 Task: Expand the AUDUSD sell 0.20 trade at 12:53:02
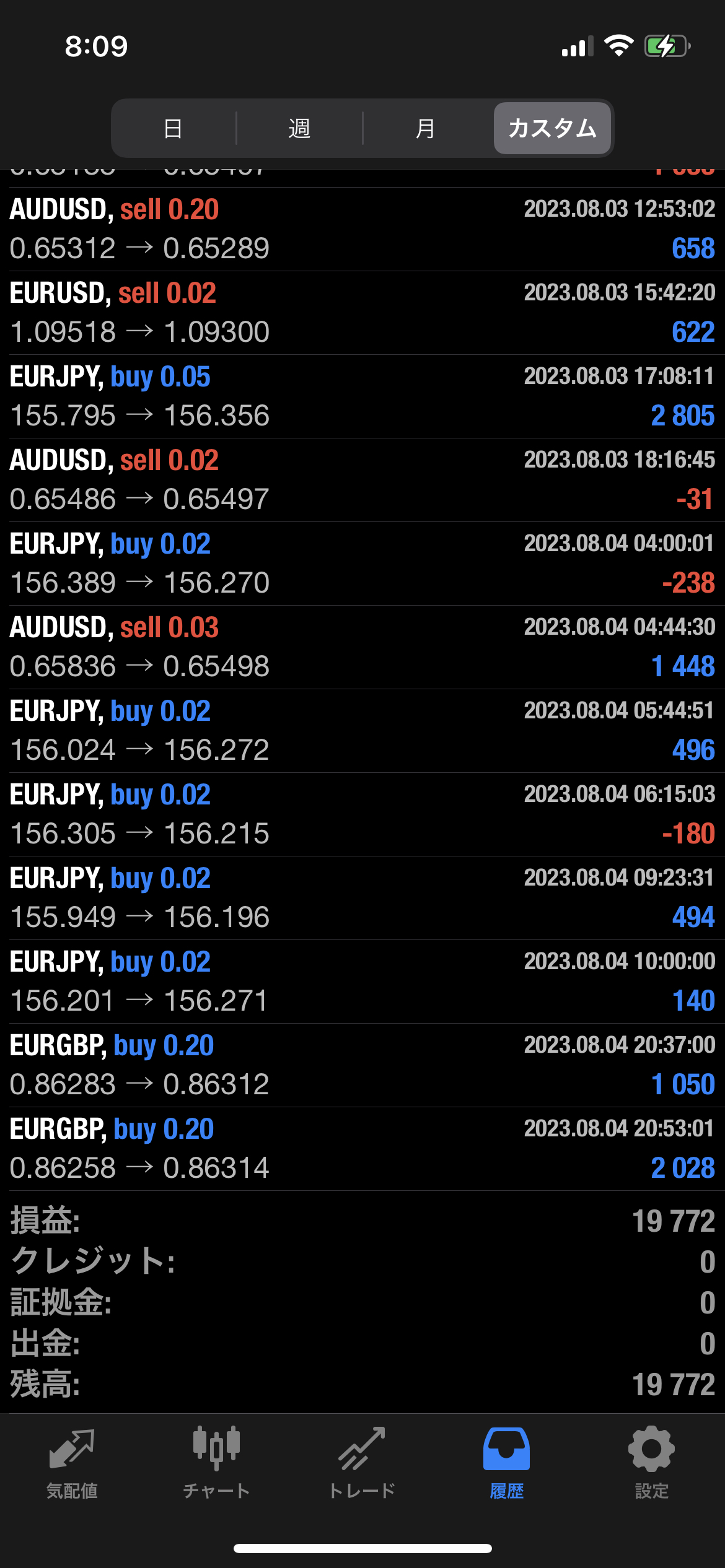[x=362, y=229]
